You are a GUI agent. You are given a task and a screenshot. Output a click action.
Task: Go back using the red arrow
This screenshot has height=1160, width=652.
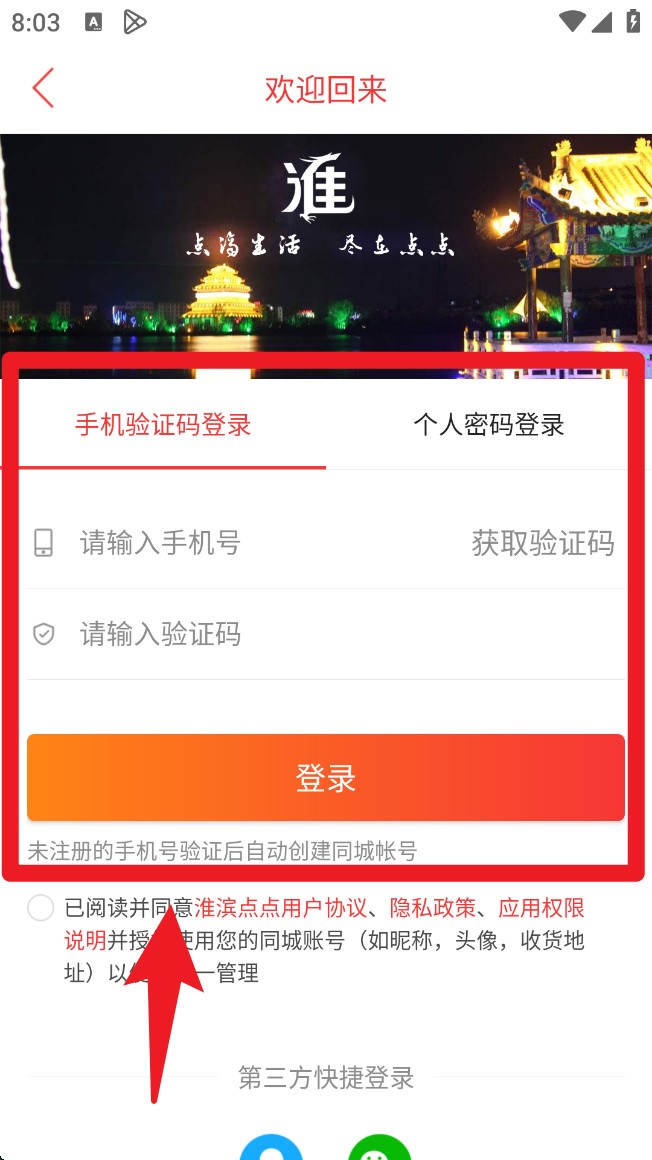click(42, 89)
